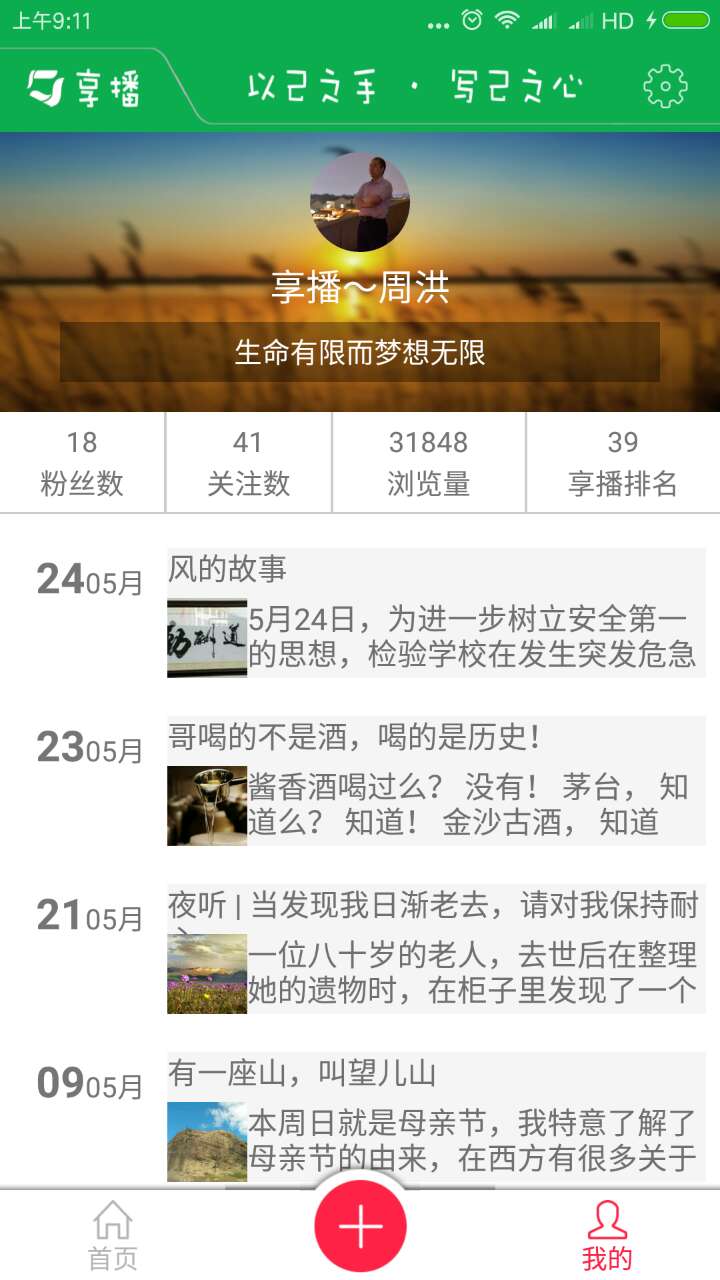Tap the profile avatar photo

(x=360, y=201)
